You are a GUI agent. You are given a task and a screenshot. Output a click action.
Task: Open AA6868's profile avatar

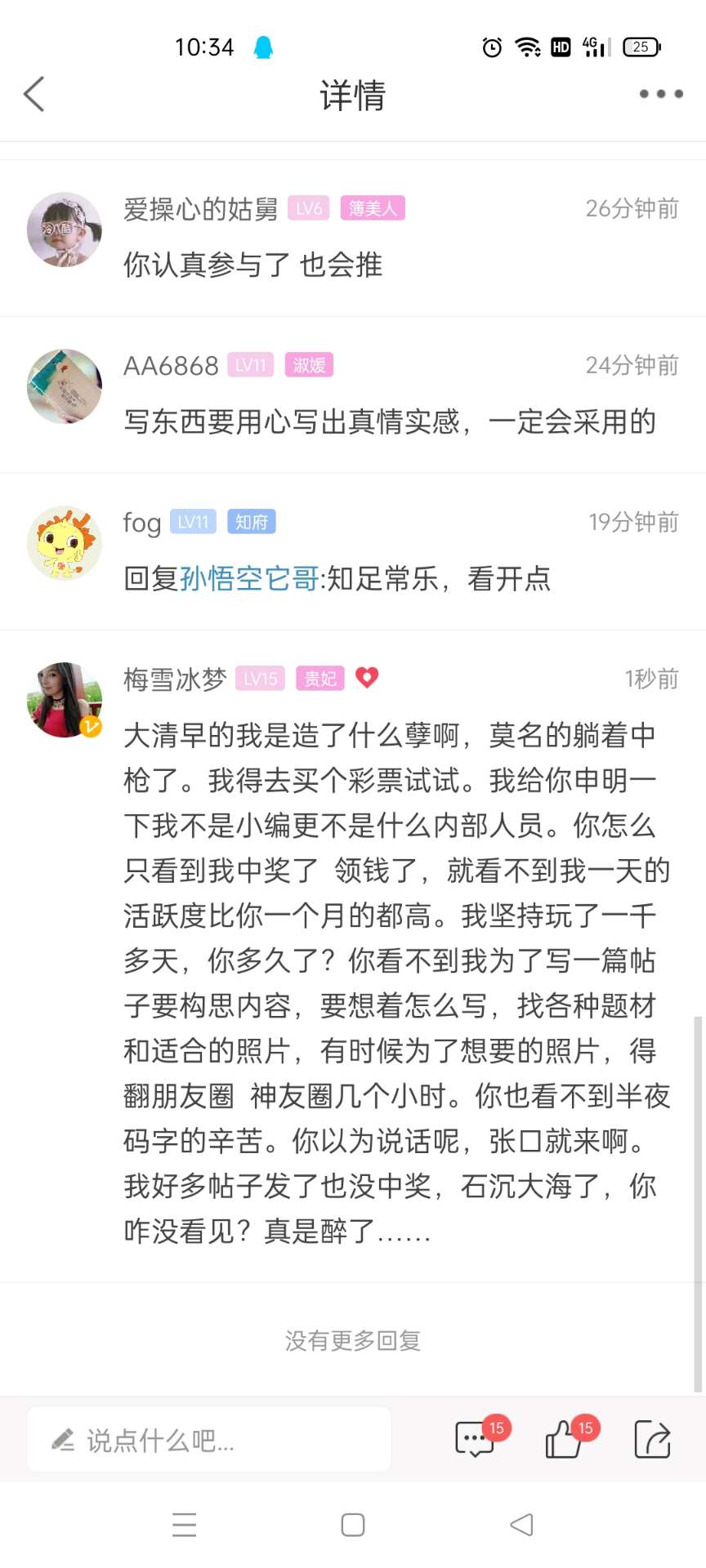click(x=64, y=386)
